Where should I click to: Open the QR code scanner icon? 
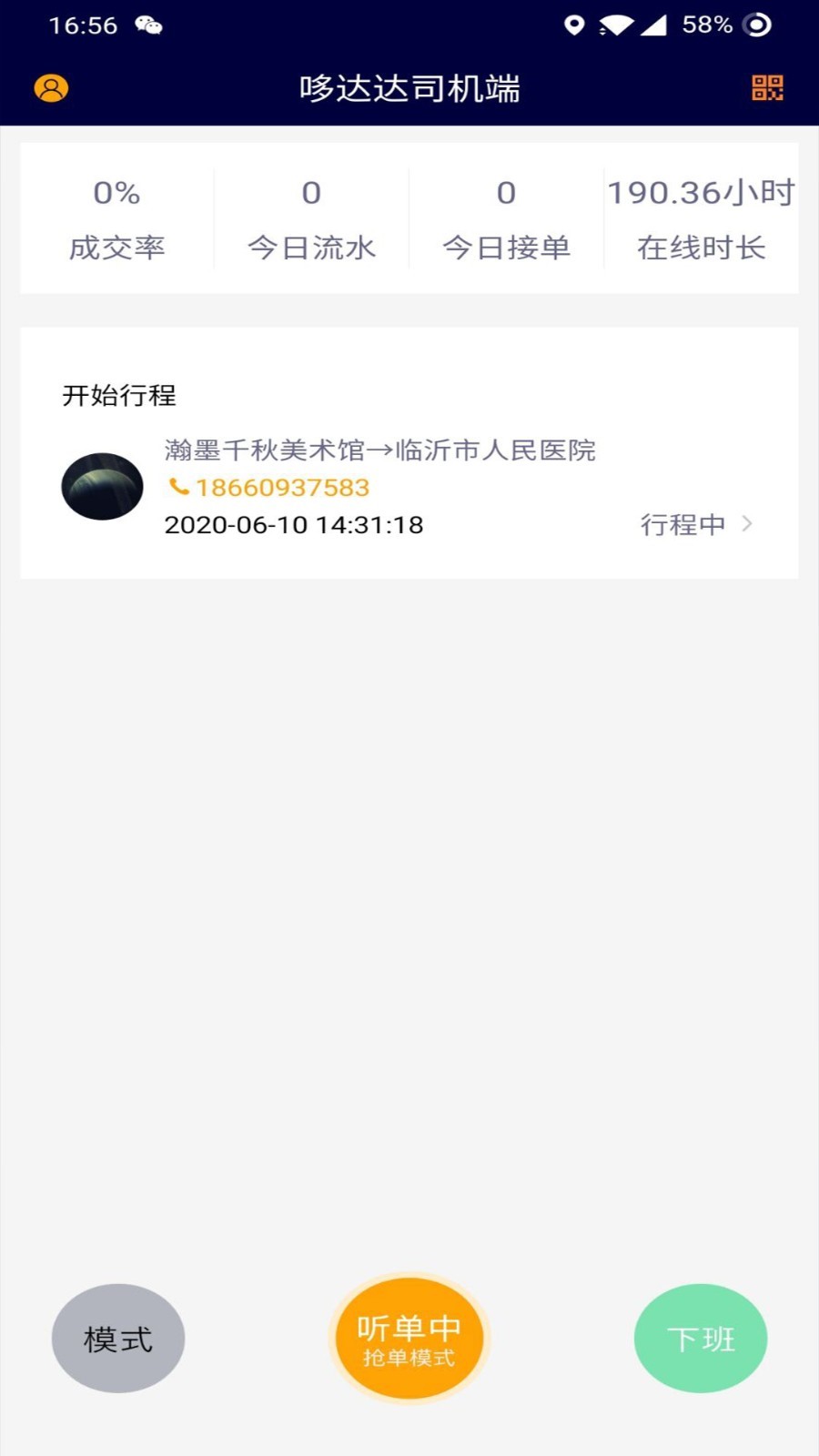pyautogui.click(x=767, y=87)
